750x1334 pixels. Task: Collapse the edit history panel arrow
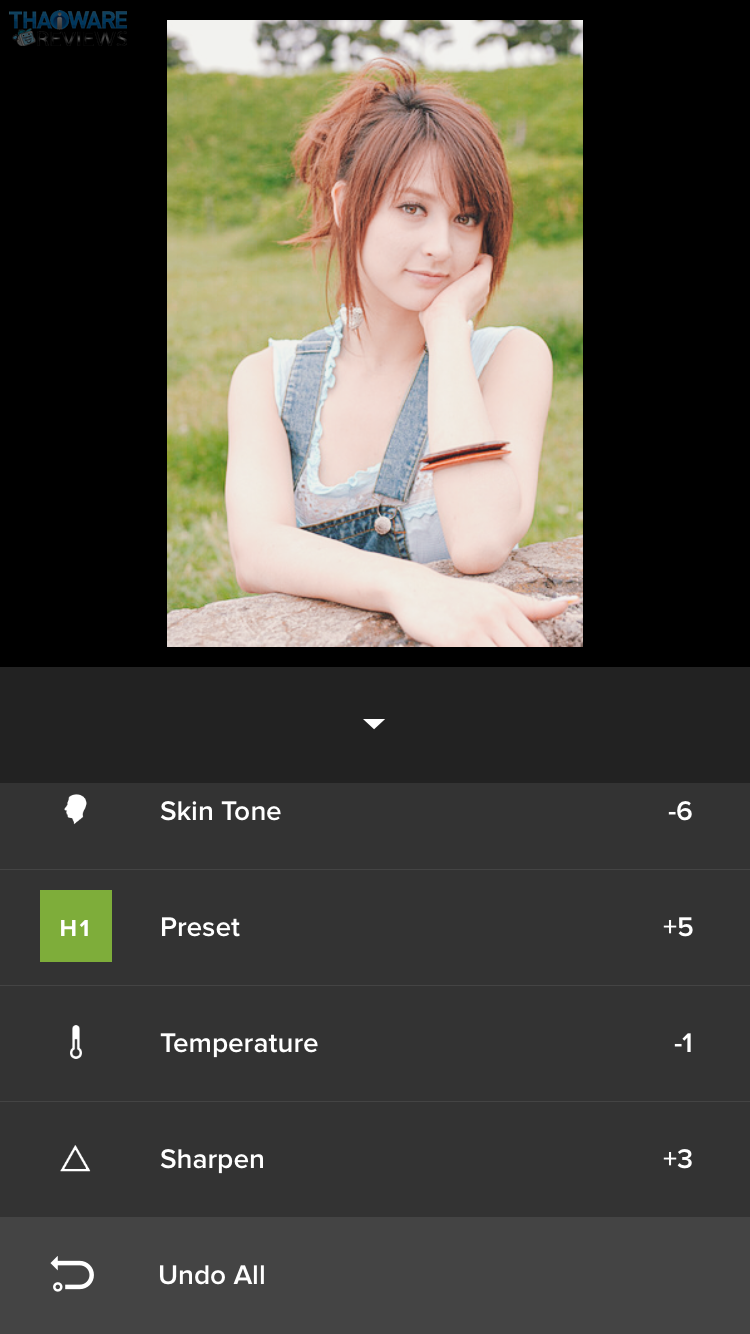374,724
